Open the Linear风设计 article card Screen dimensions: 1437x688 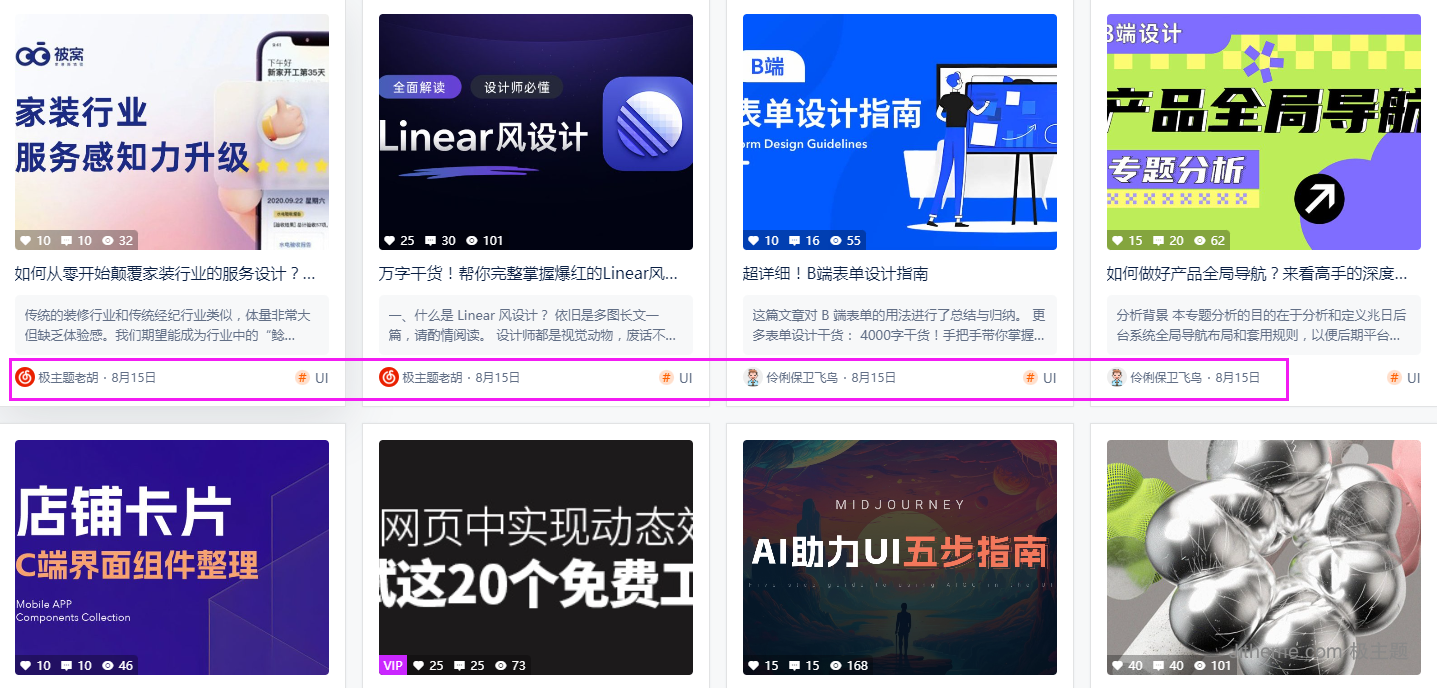536,131
